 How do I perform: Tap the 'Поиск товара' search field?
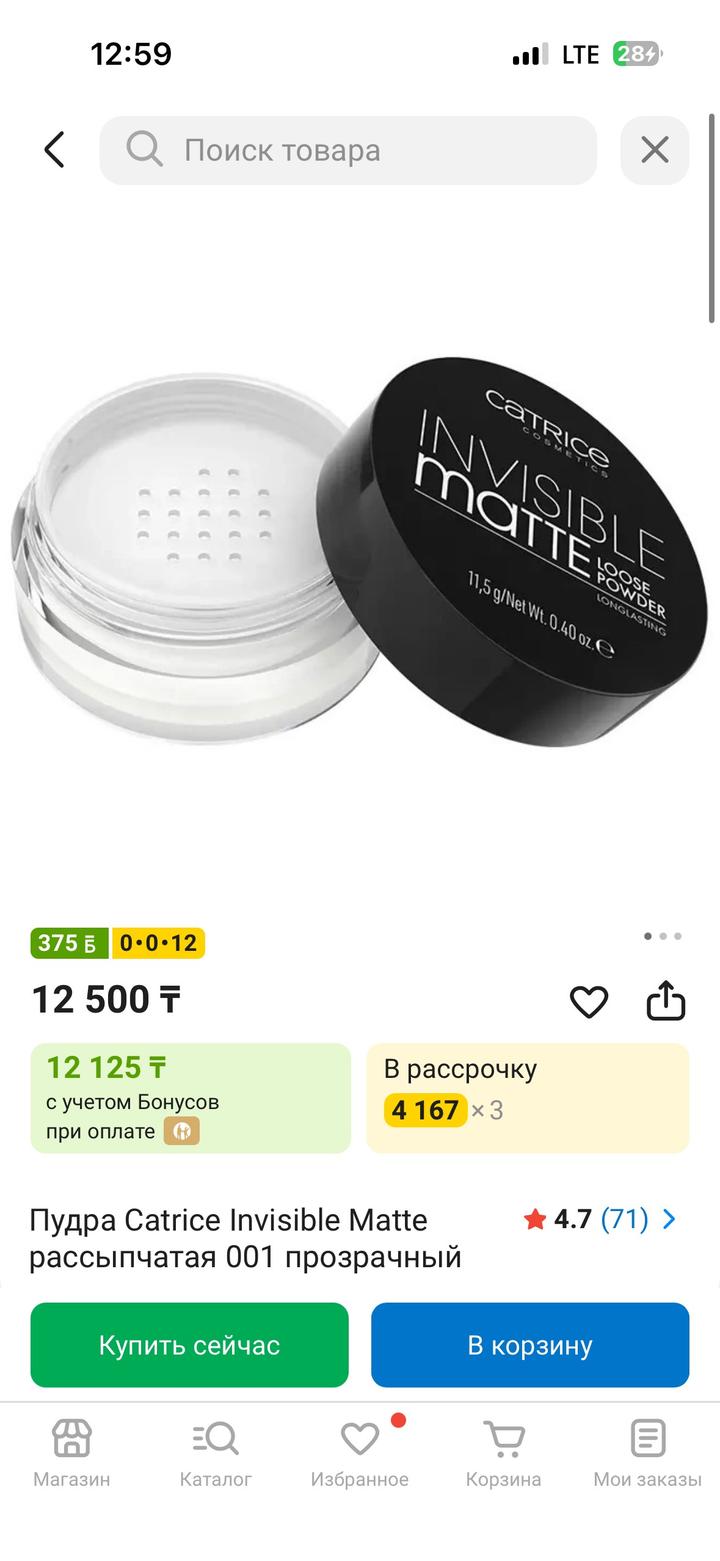coord(348,150)
